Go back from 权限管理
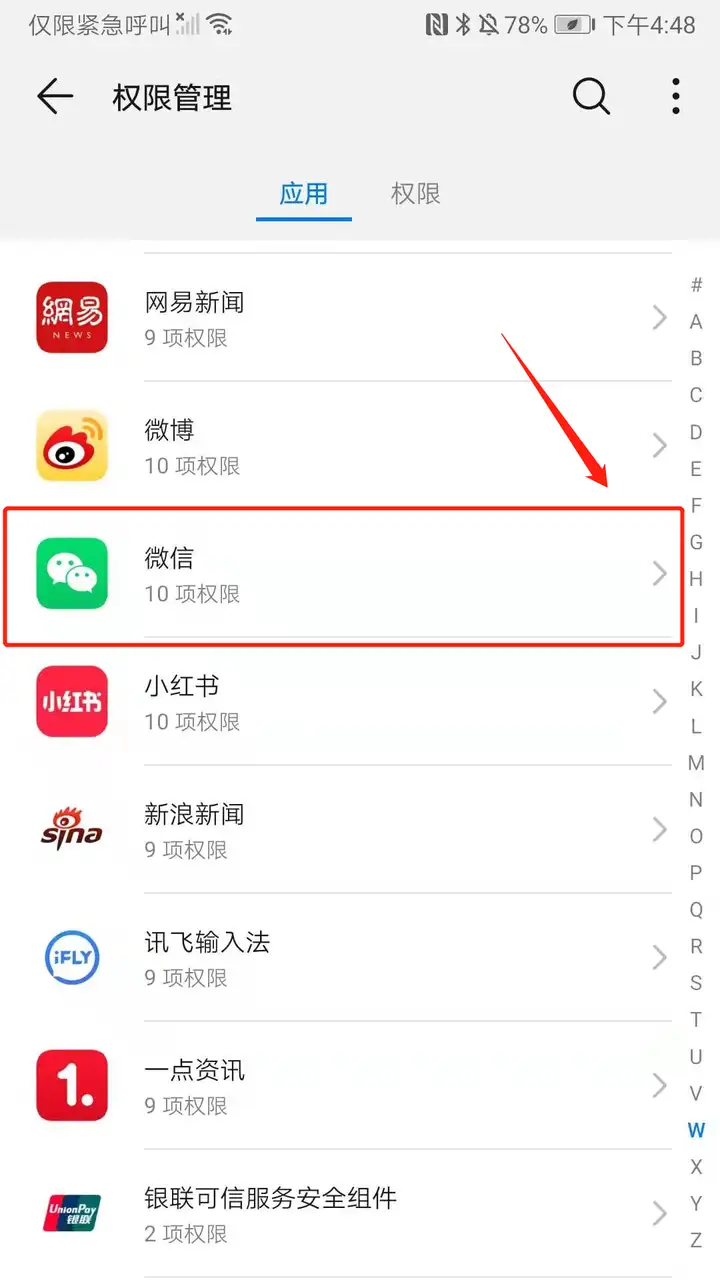 pos(55,97)
